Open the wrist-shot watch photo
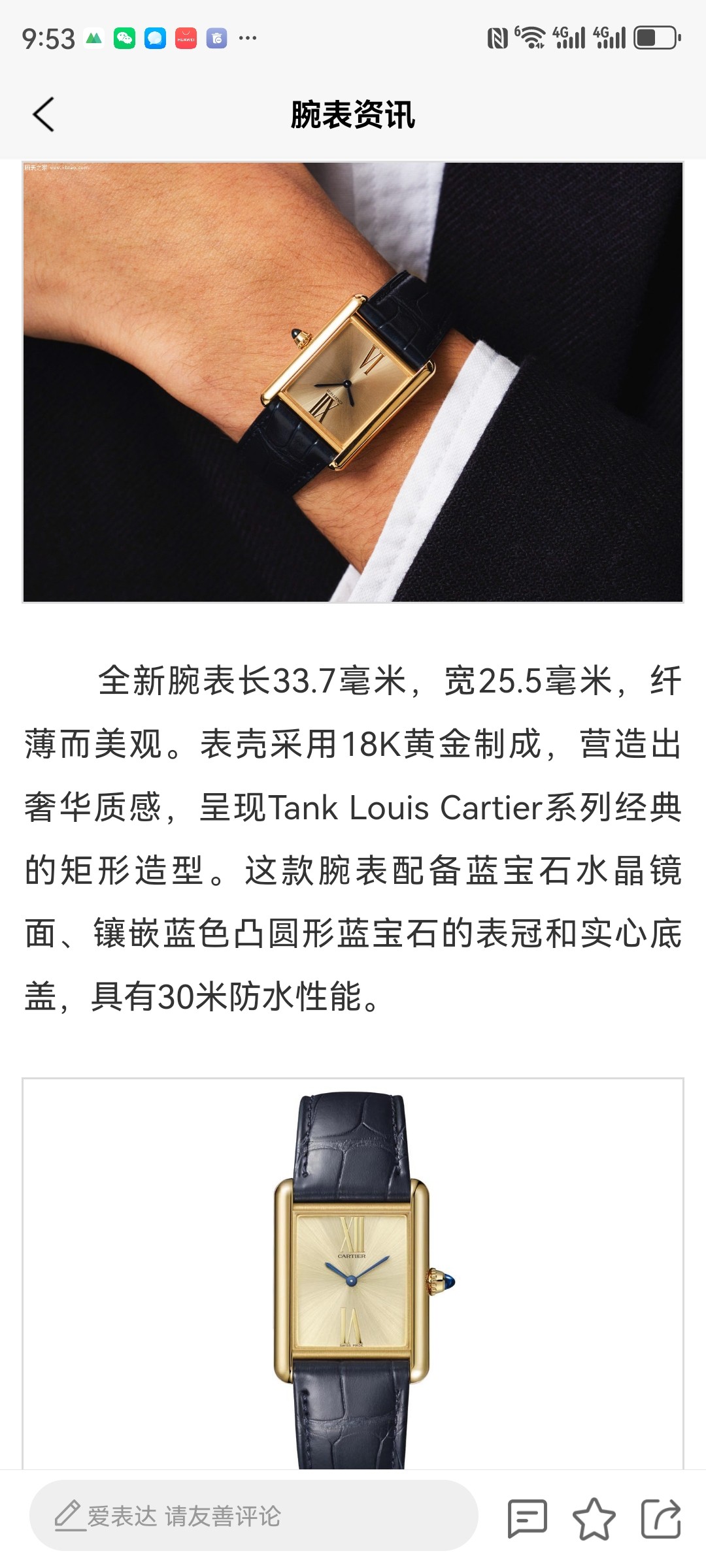 [x=353, y=382]
